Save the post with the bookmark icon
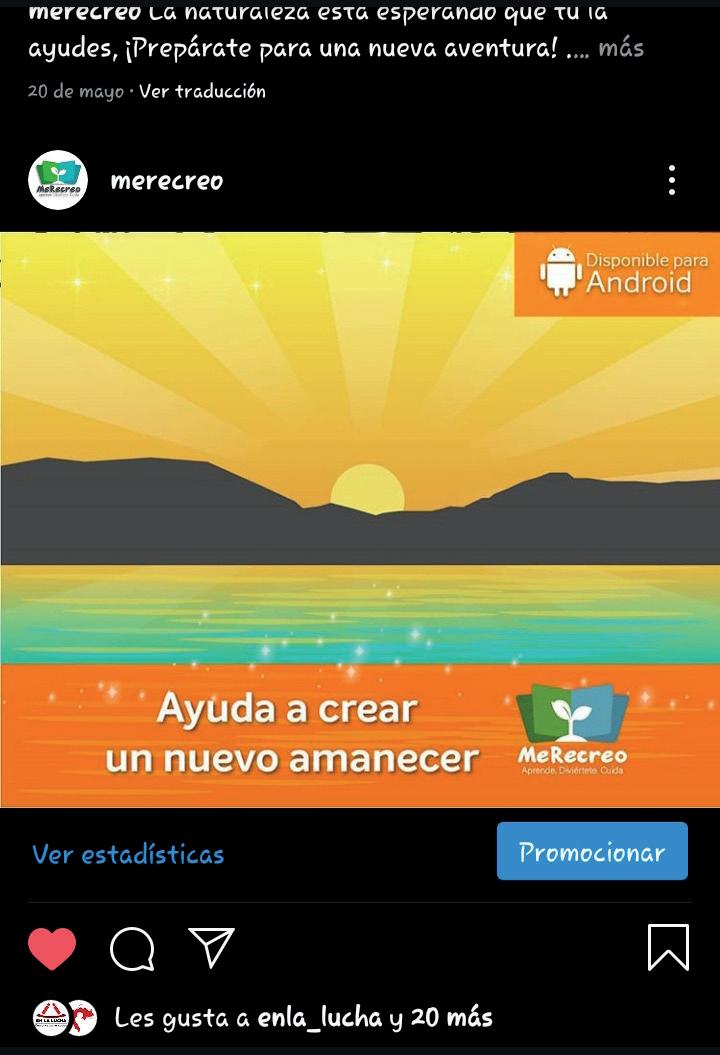 (668, 947)
